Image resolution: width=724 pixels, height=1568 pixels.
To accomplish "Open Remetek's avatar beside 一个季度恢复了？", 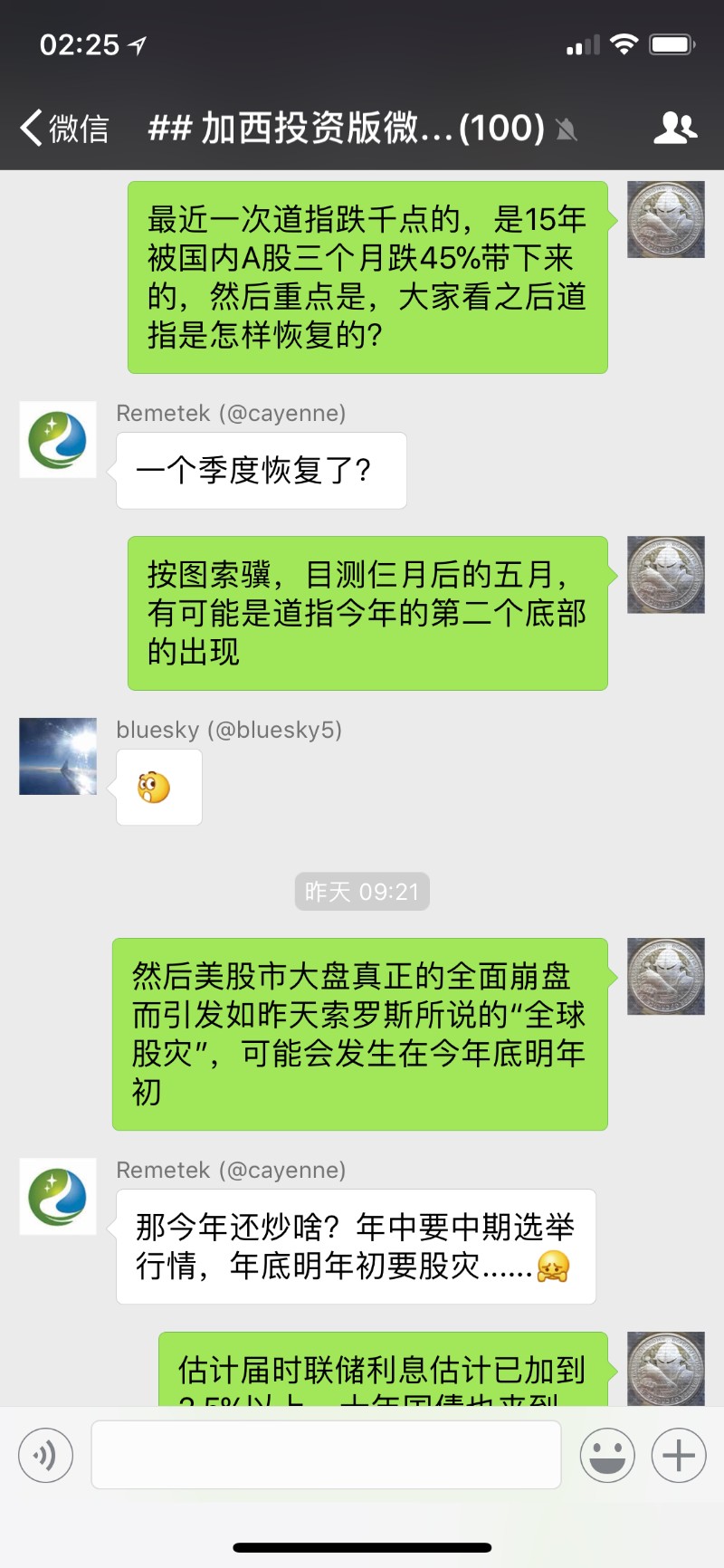I will [58, 439].
